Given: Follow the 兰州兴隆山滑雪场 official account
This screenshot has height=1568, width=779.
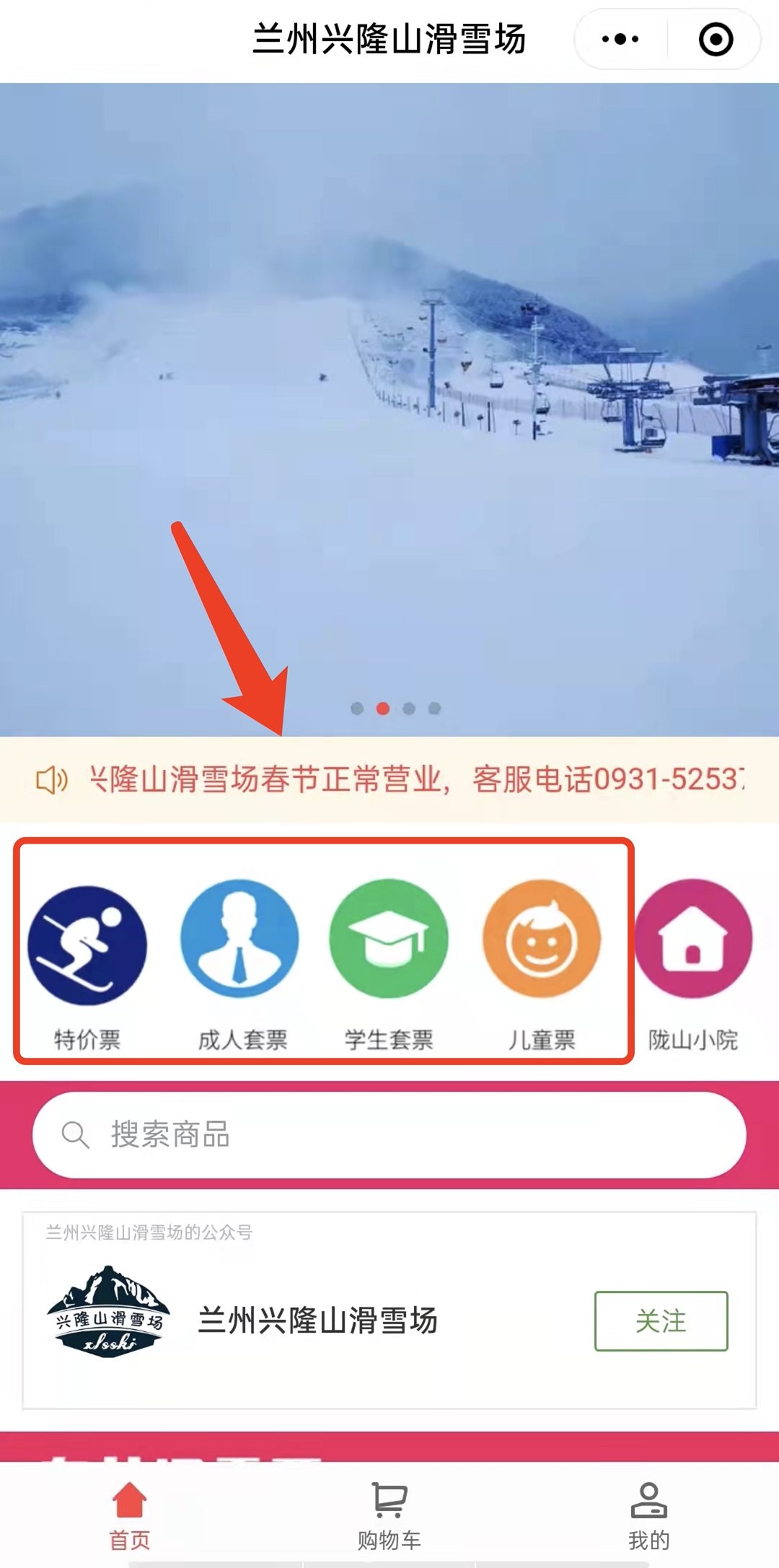Looking at the screenshot, I should [x=661, y=1320].
